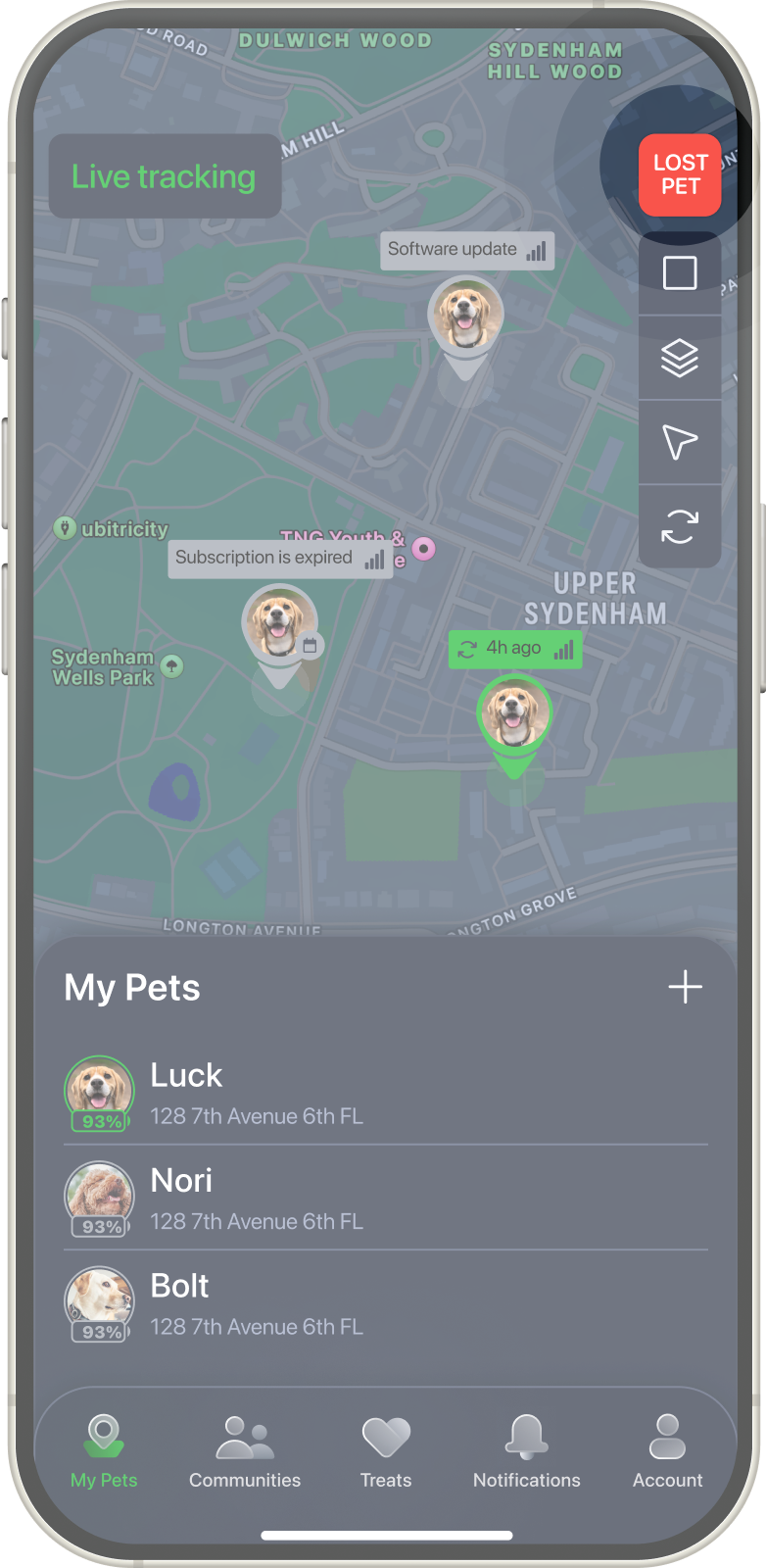Open the map layers option
This screenshot has width=766, height=1568.
680,358
